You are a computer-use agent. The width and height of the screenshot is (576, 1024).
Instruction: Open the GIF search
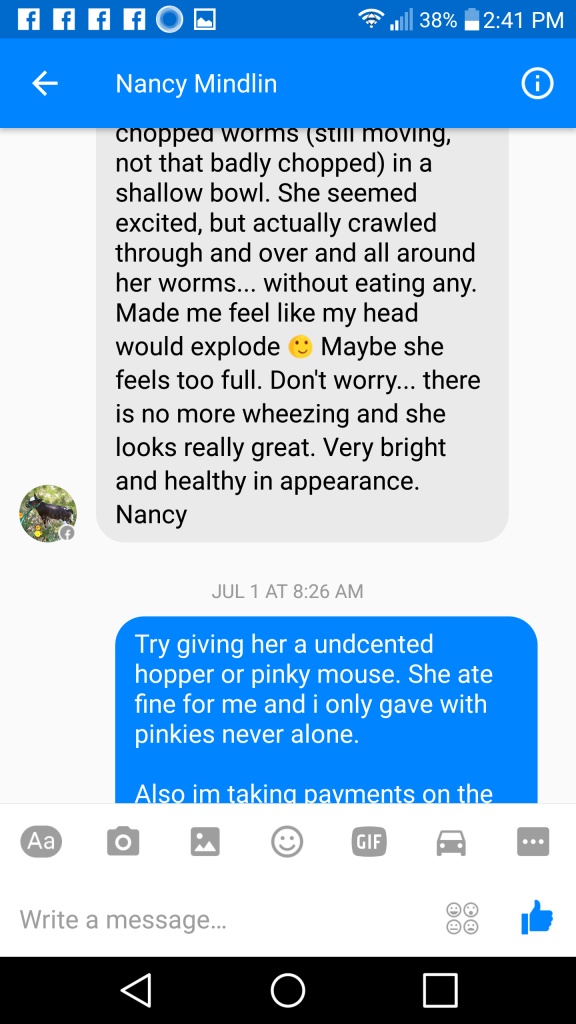(x=369, y=841)
